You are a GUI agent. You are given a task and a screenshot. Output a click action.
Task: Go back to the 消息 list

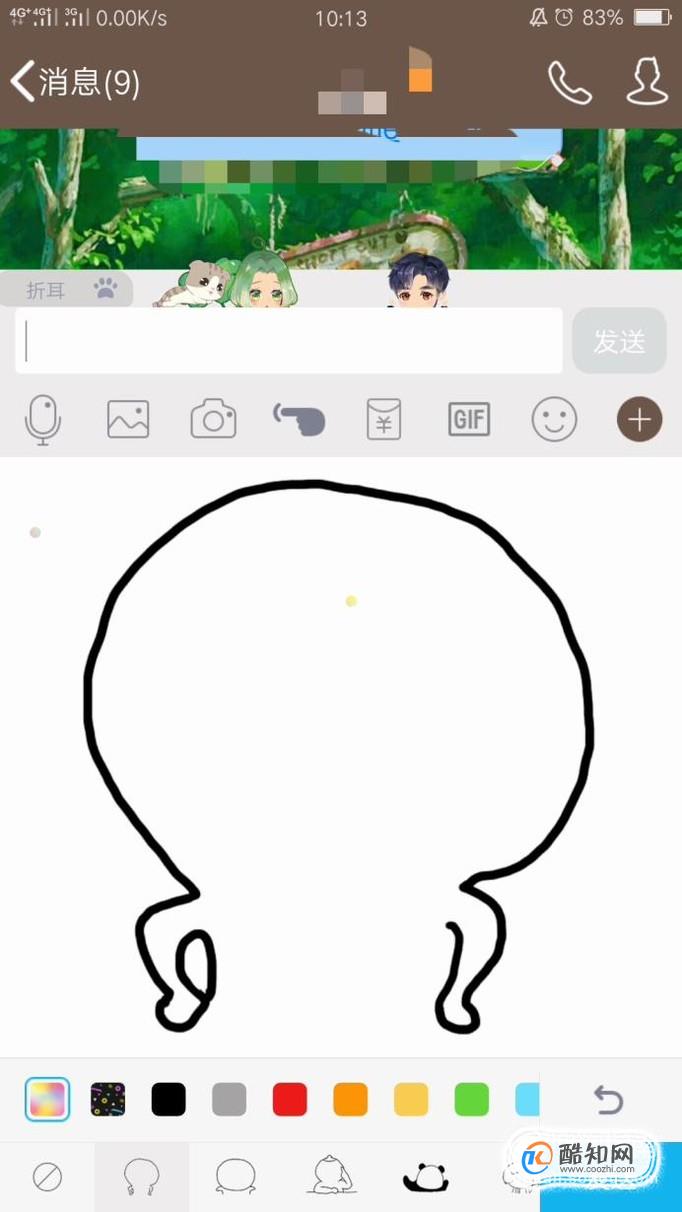click(75, 82)
